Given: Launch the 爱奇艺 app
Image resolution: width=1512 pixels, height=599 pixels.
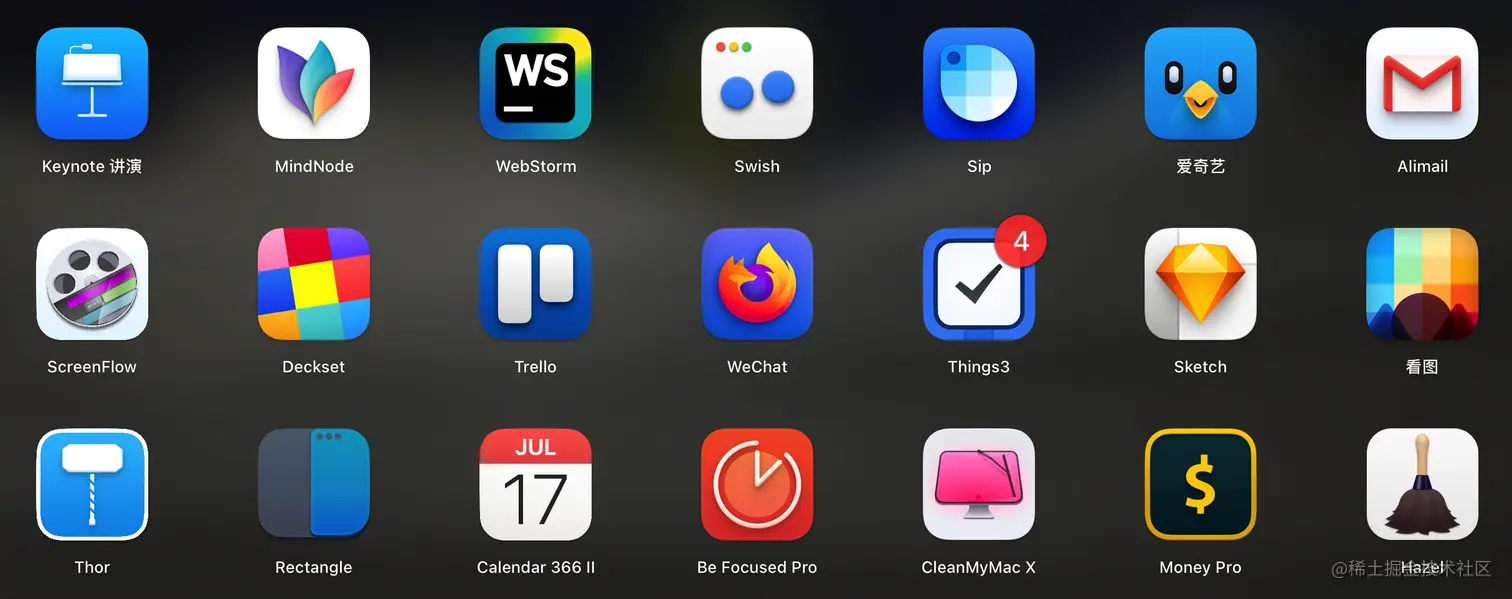Looking at the screenshot, I should 1200,84.
